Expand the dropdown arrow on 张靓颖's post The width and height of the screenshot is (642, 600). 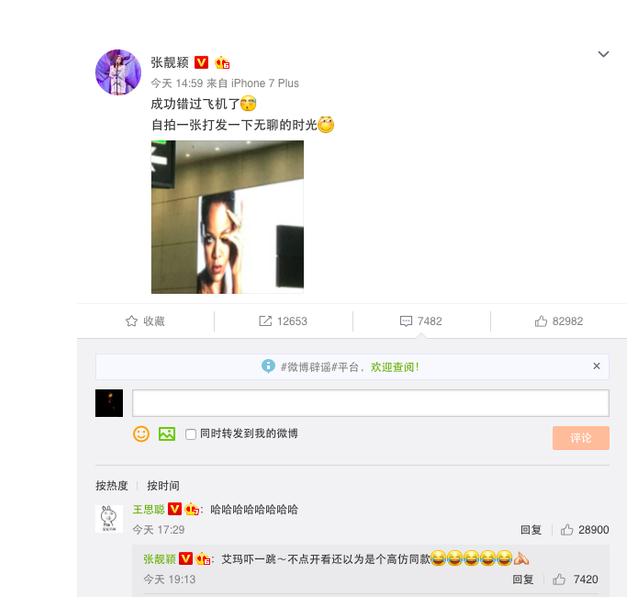[603, 54]
